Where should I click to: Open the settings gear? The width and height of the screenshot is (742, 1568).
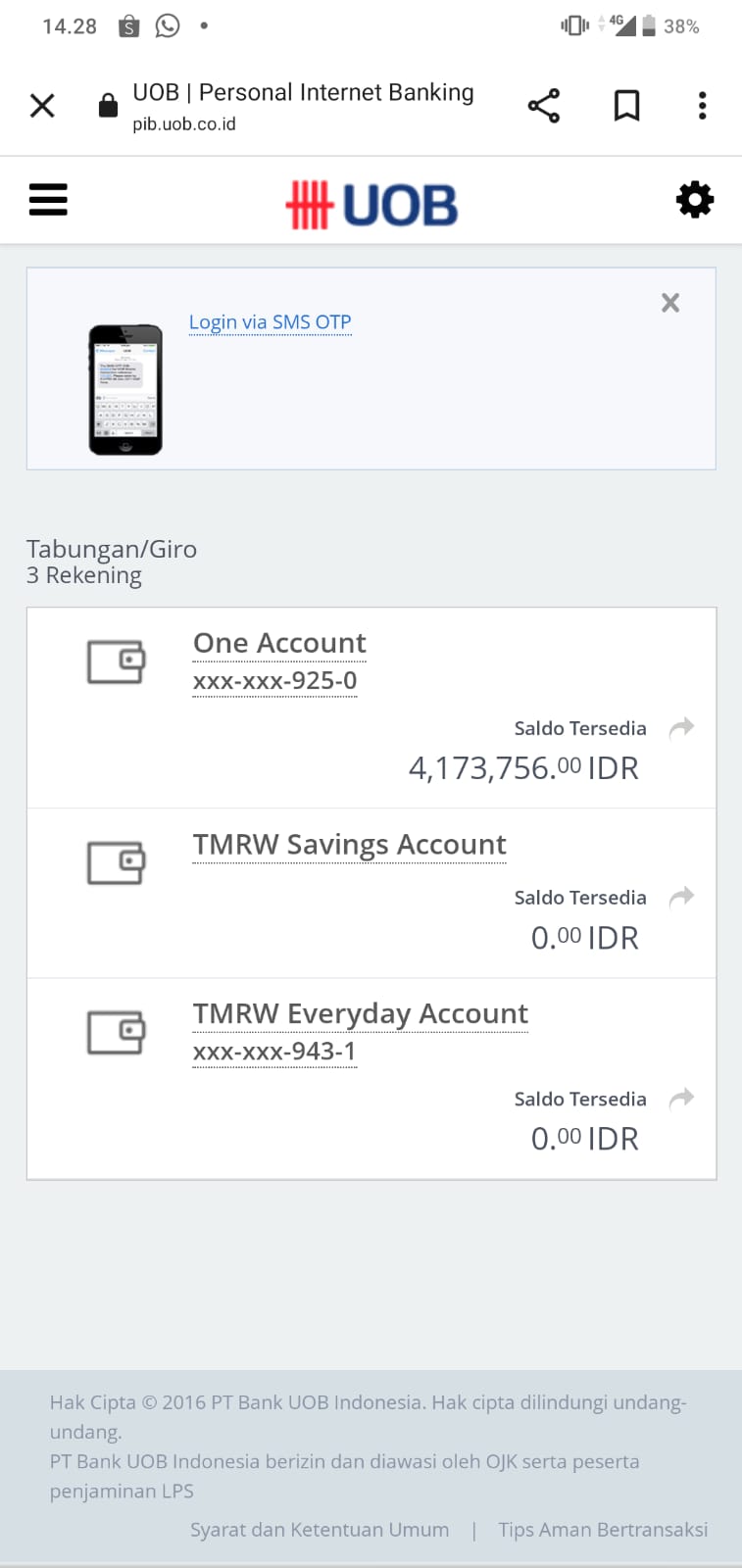[695, 200]
